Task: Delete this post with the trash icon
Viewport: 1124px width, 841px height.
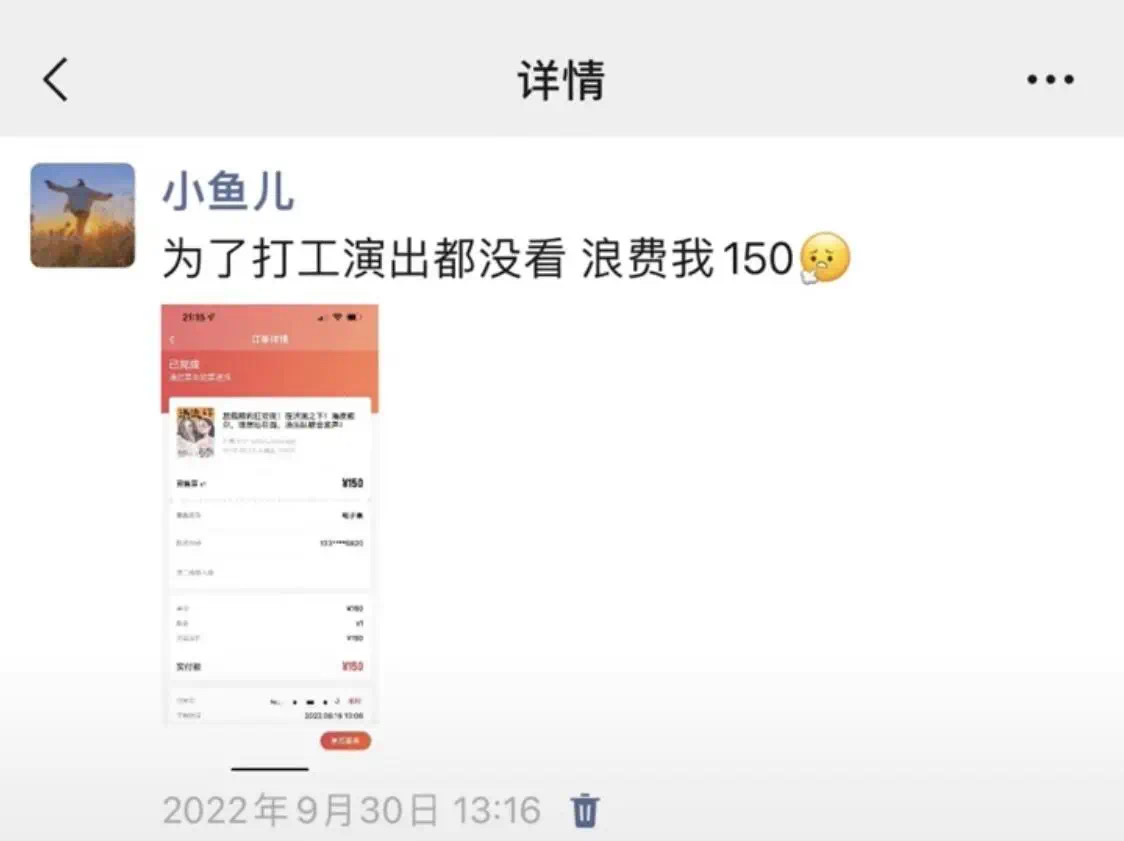Action: [585, 810]
